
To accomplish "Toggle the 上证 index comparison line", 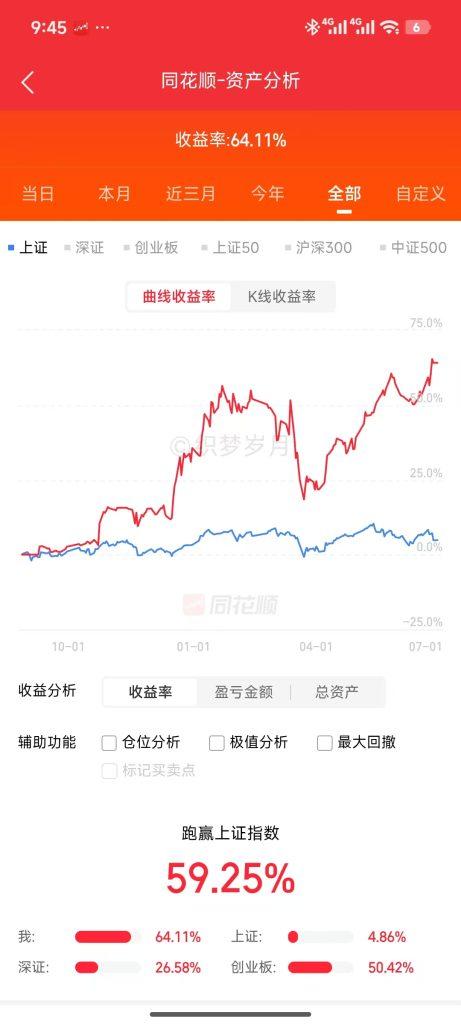I will [x=28, y=248].
